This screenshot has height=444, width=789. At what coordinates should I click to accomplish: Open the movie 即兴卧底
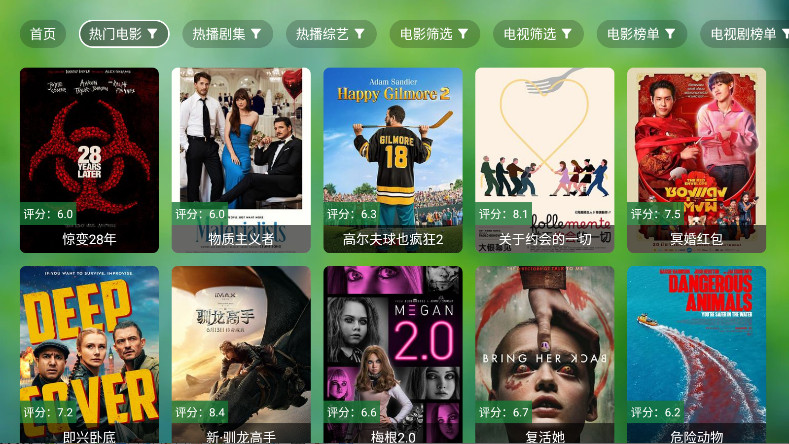point(89,355)
